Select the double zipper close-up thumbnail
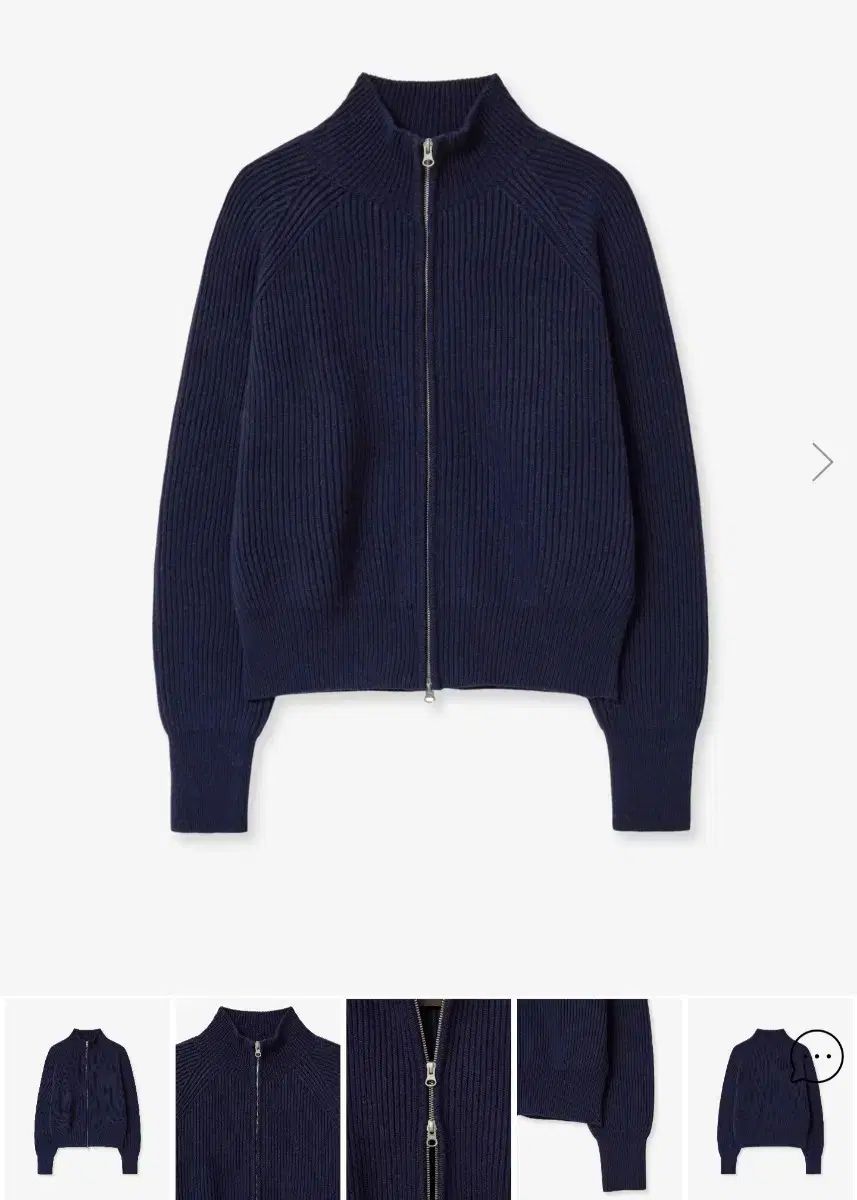This screenshot has height=1200, width=857. click(x=429, y=1098)
